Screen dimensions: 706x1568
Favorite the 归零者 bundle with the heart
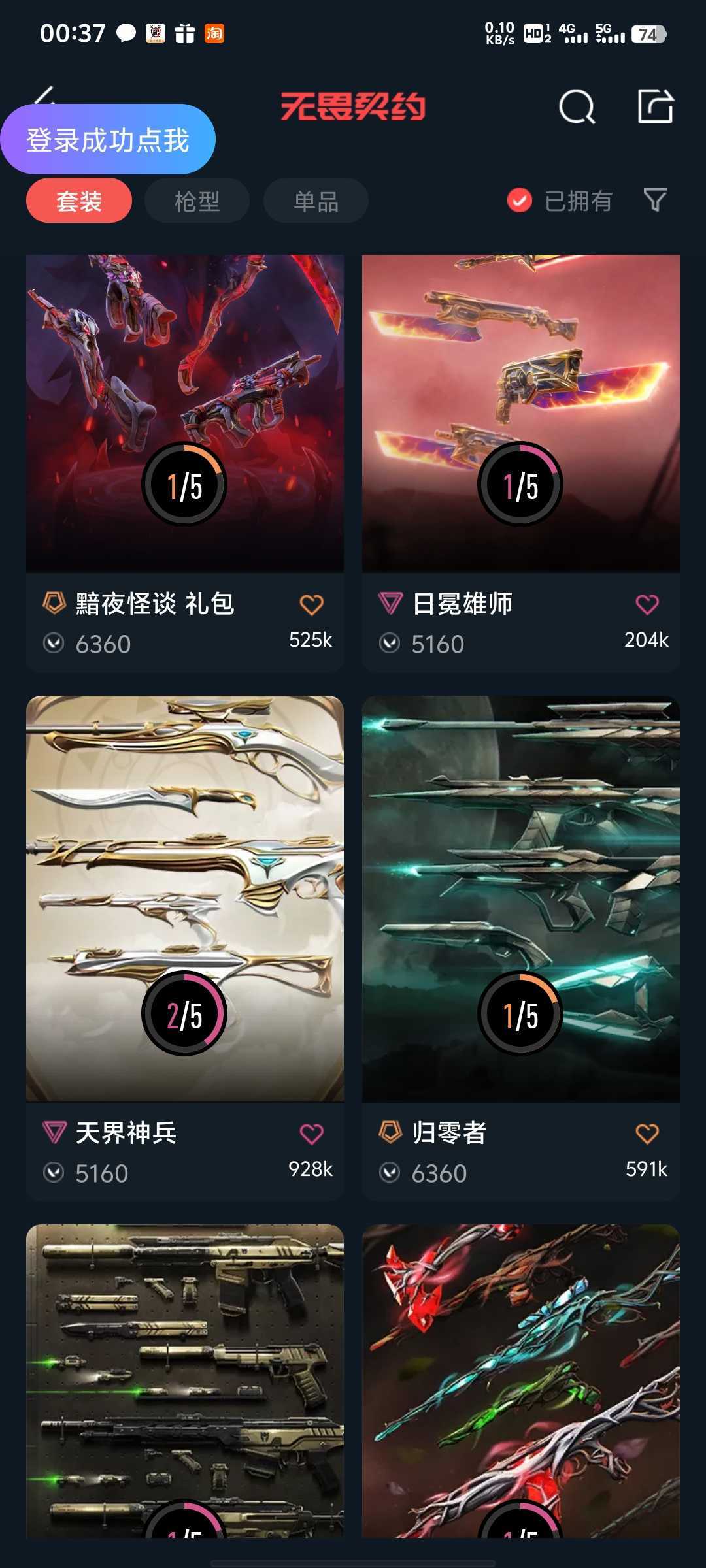coord(647,1134)
